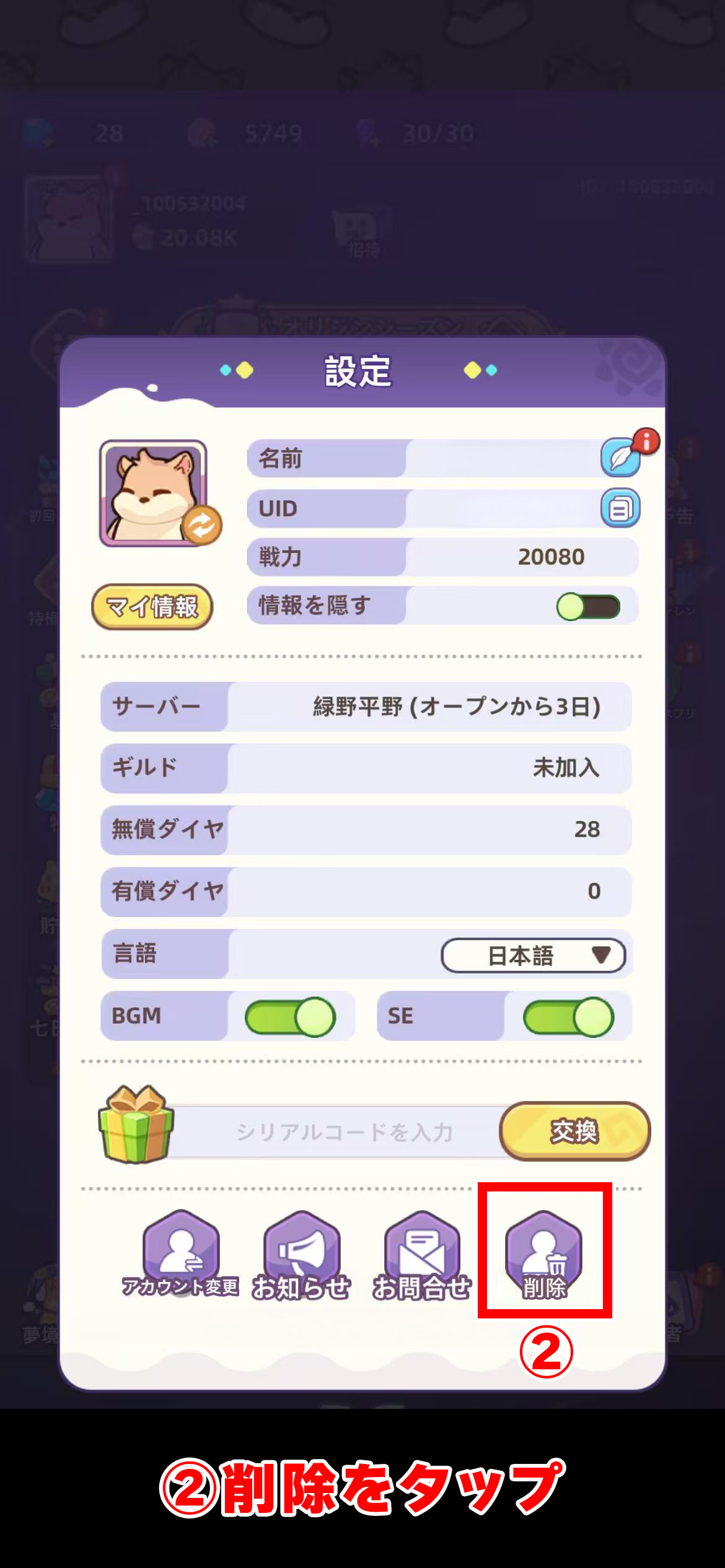Image resolution: width=725 pixels, height=1568 pixels.
Task: Select 削除 to delete the account
Action: (x=544, y=1254)
